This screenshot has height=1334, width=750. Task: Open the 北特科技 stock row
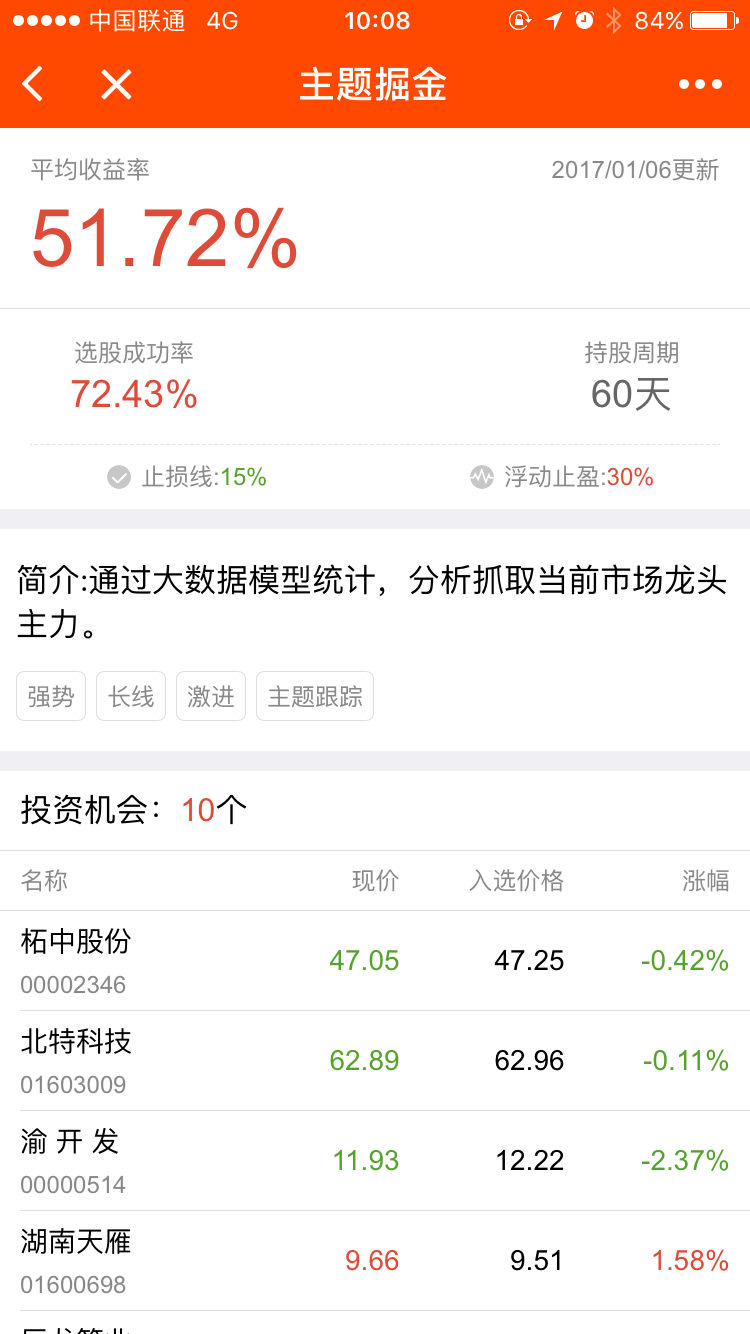(x=375, y=1061)
